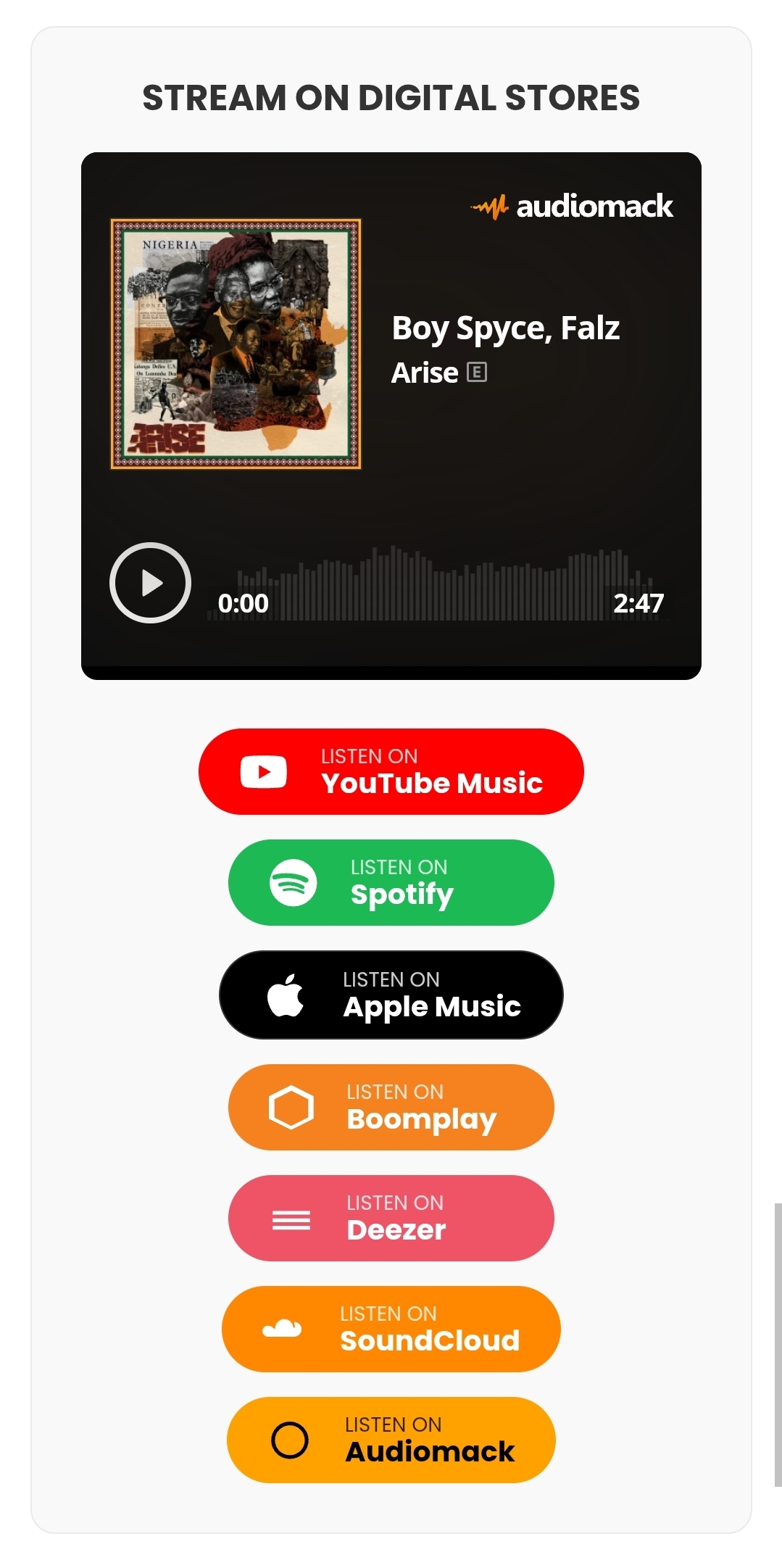Click the Boomplay hexagon icon

click(x=291, y=1107)
